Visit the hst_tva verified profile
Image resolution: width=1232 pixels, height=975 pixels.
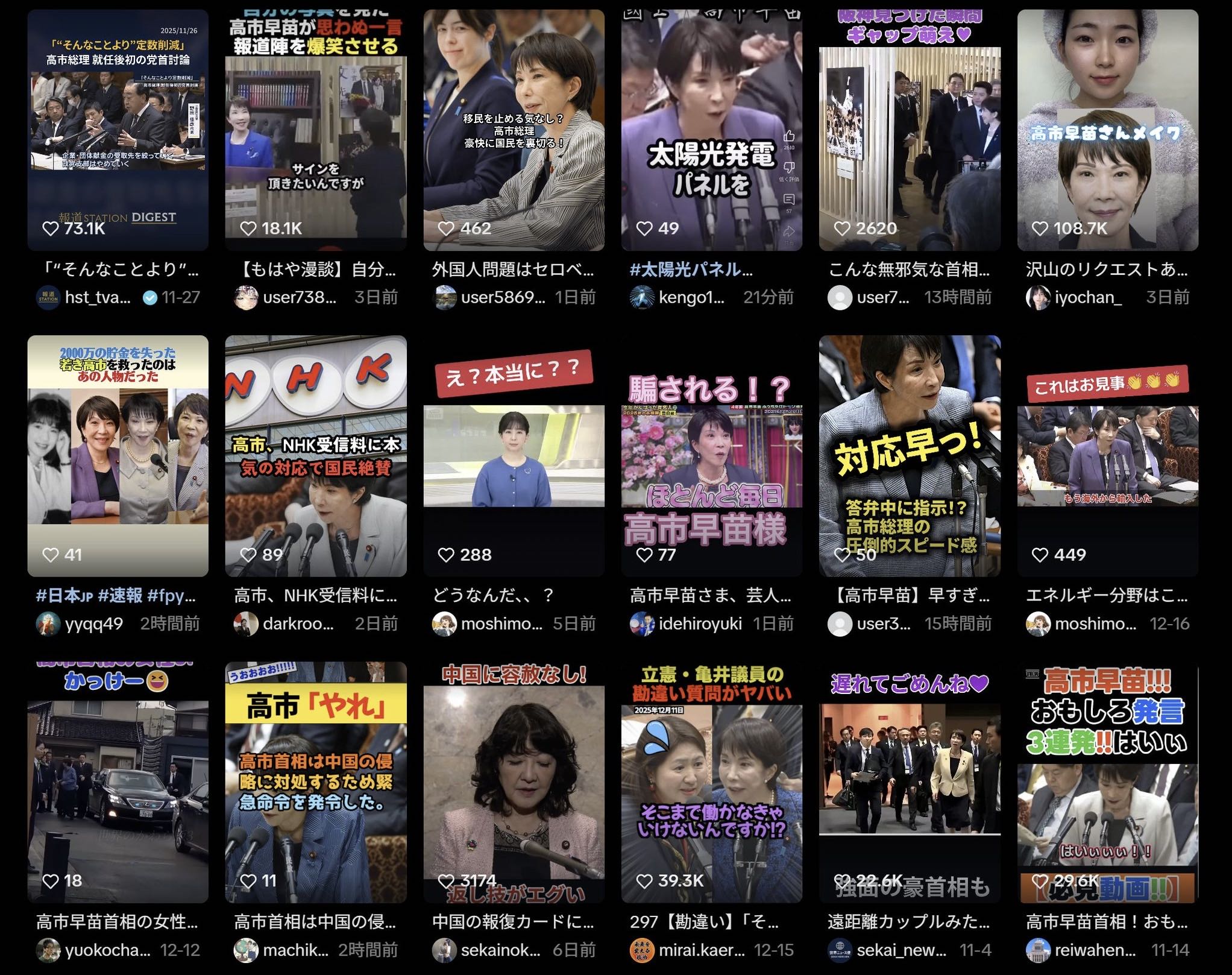tap(97, 297)
